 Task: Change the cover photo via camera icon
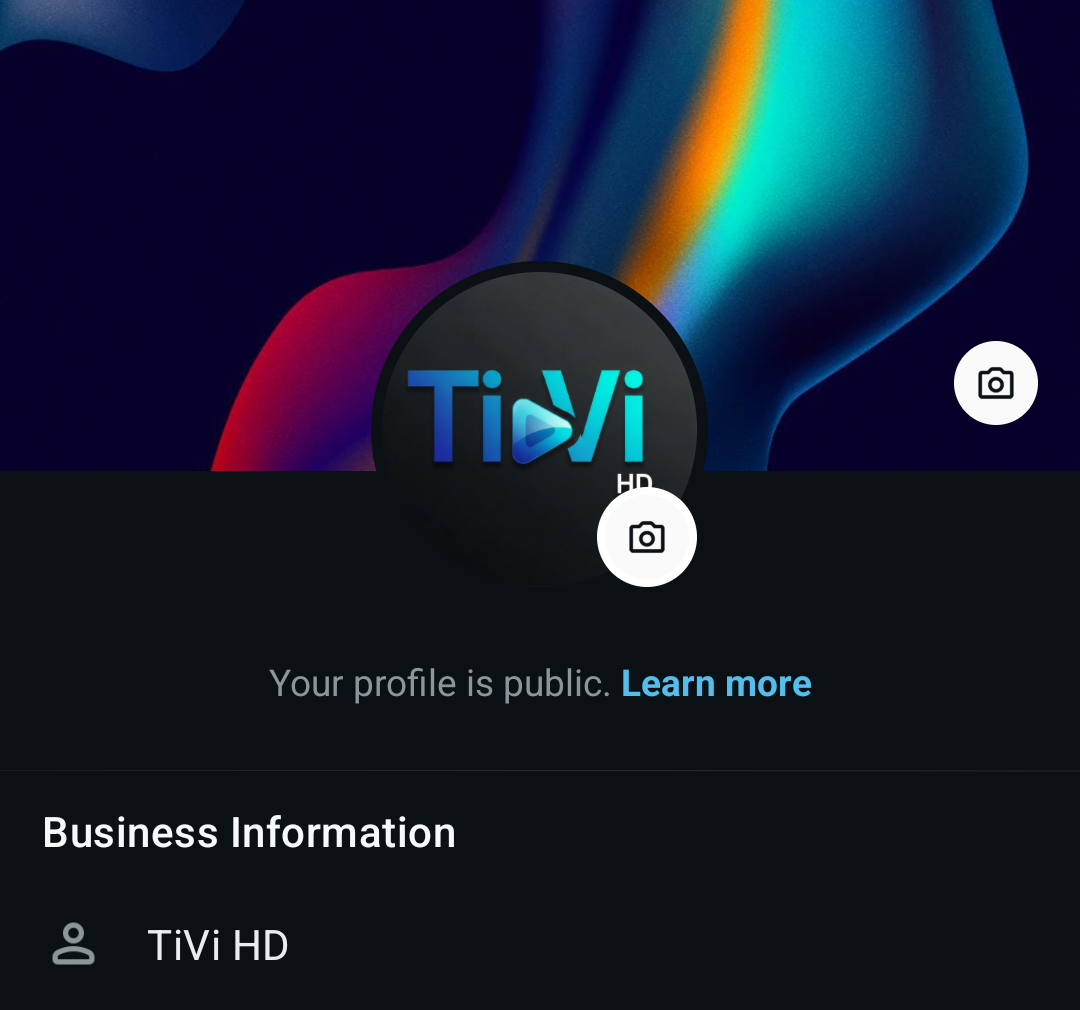[995, 383]
